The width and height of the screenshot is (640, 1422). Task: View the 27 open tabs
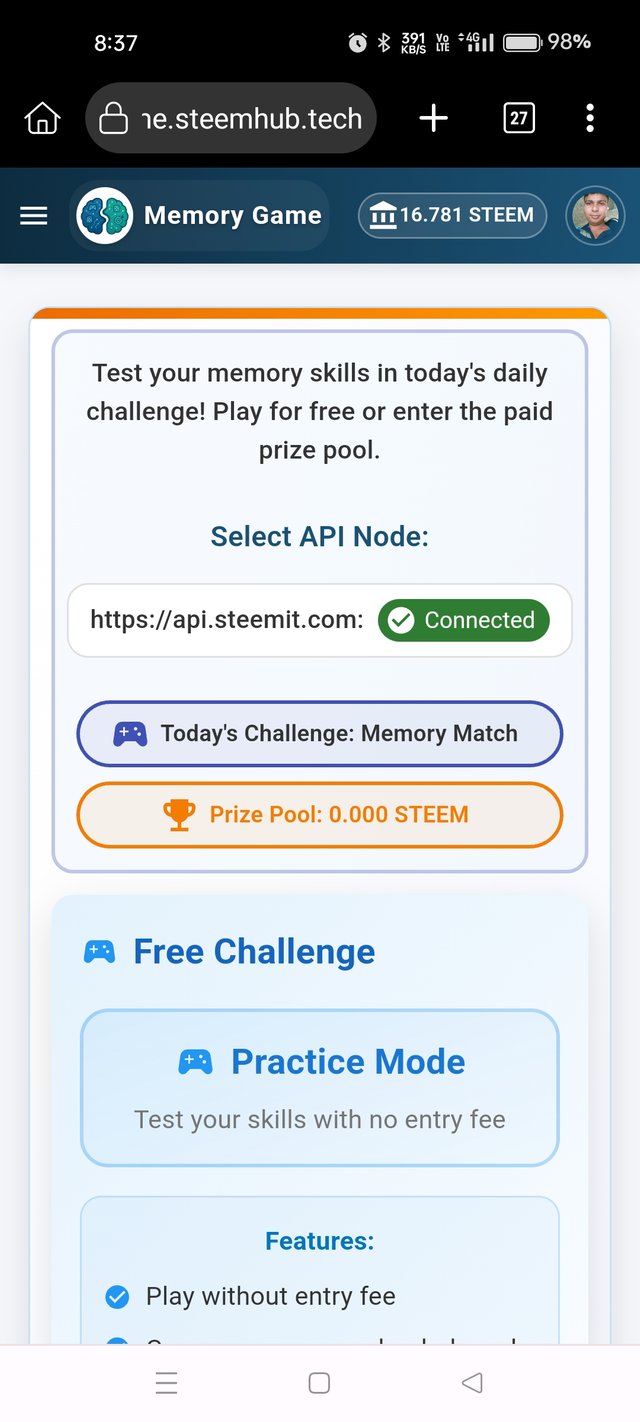tap(518, 119)
